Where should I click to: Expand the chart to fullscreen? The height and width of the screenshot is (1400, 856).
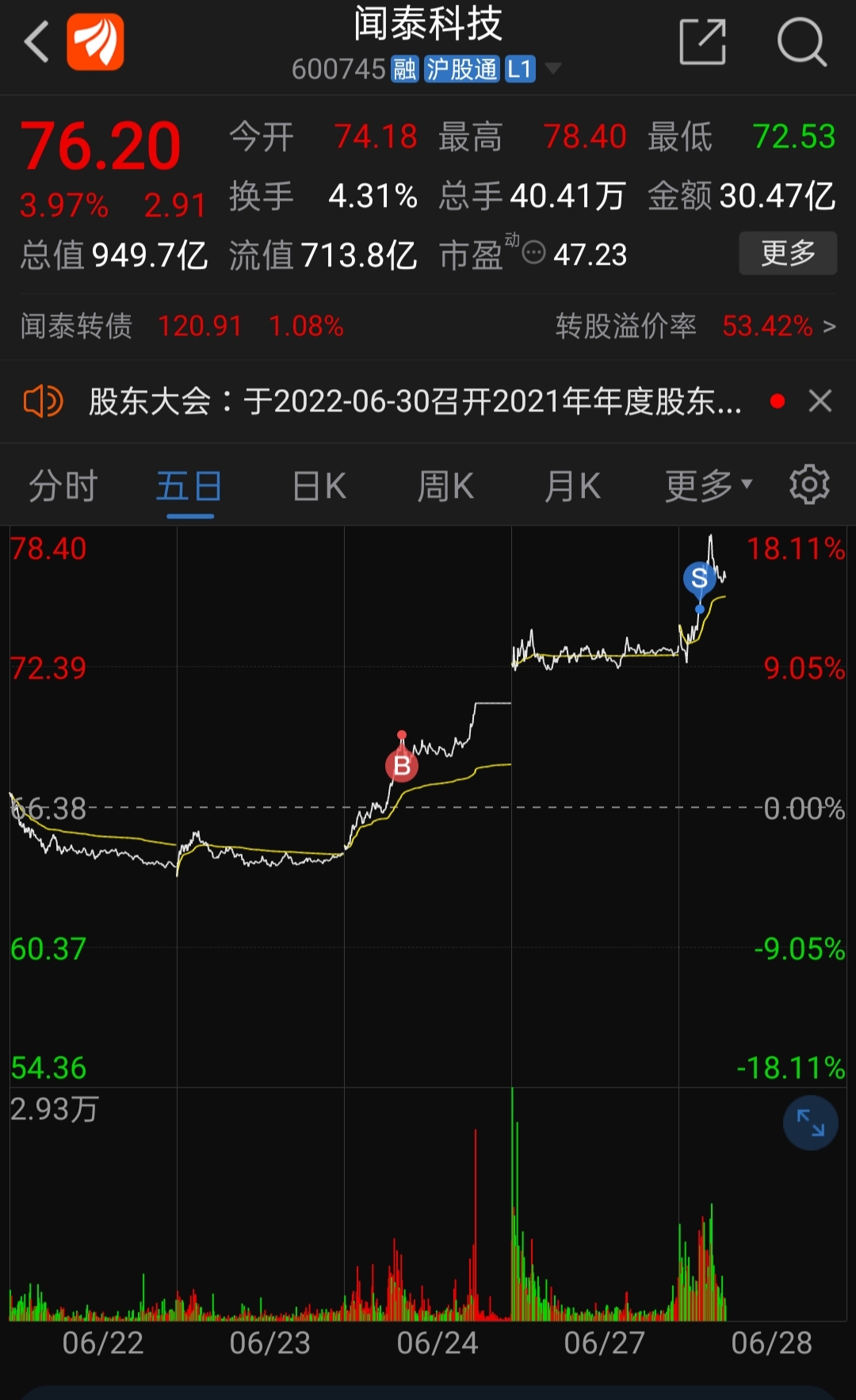click(x=810, y=1123)
